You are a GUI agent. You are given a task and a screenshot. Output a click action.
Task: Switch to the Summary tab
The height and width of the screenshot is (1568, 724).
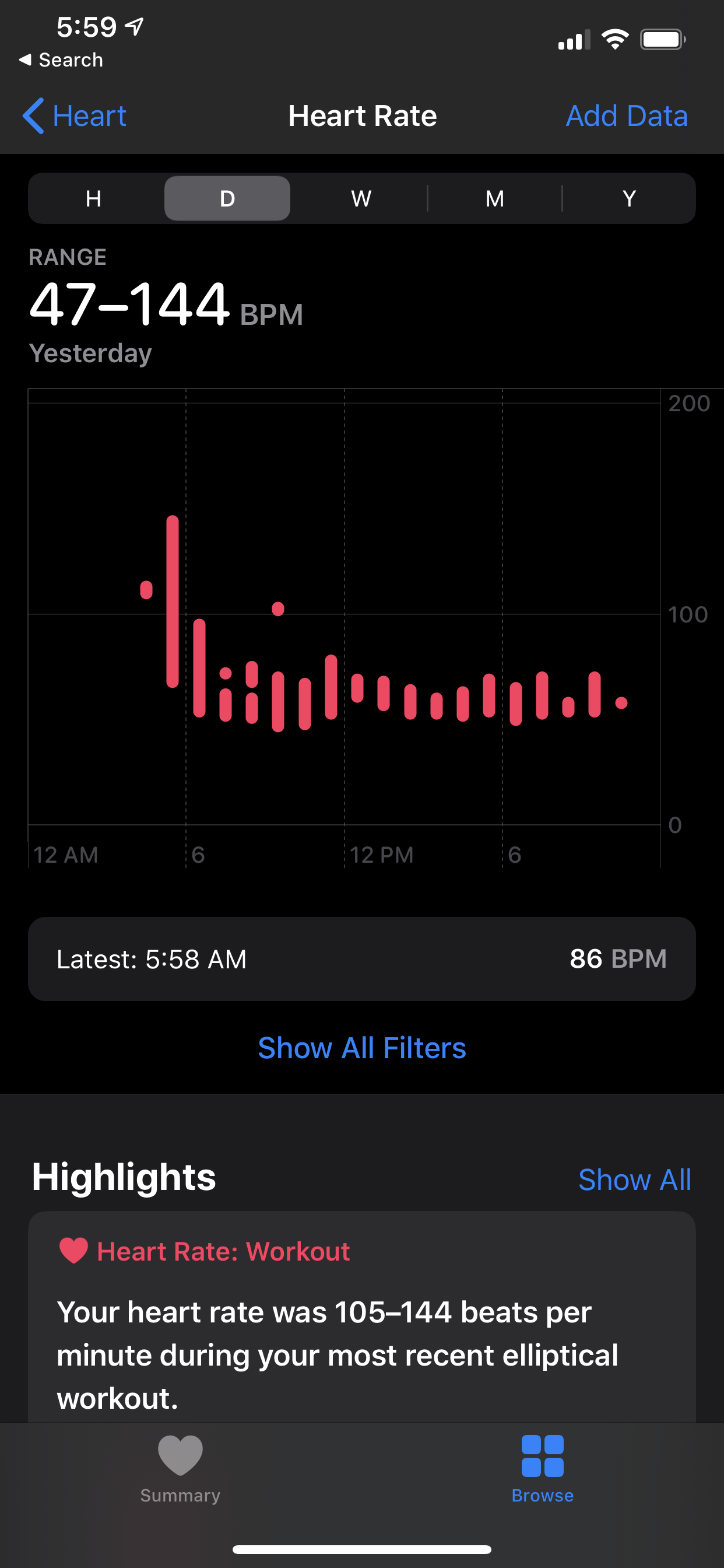coord(180,1468)
